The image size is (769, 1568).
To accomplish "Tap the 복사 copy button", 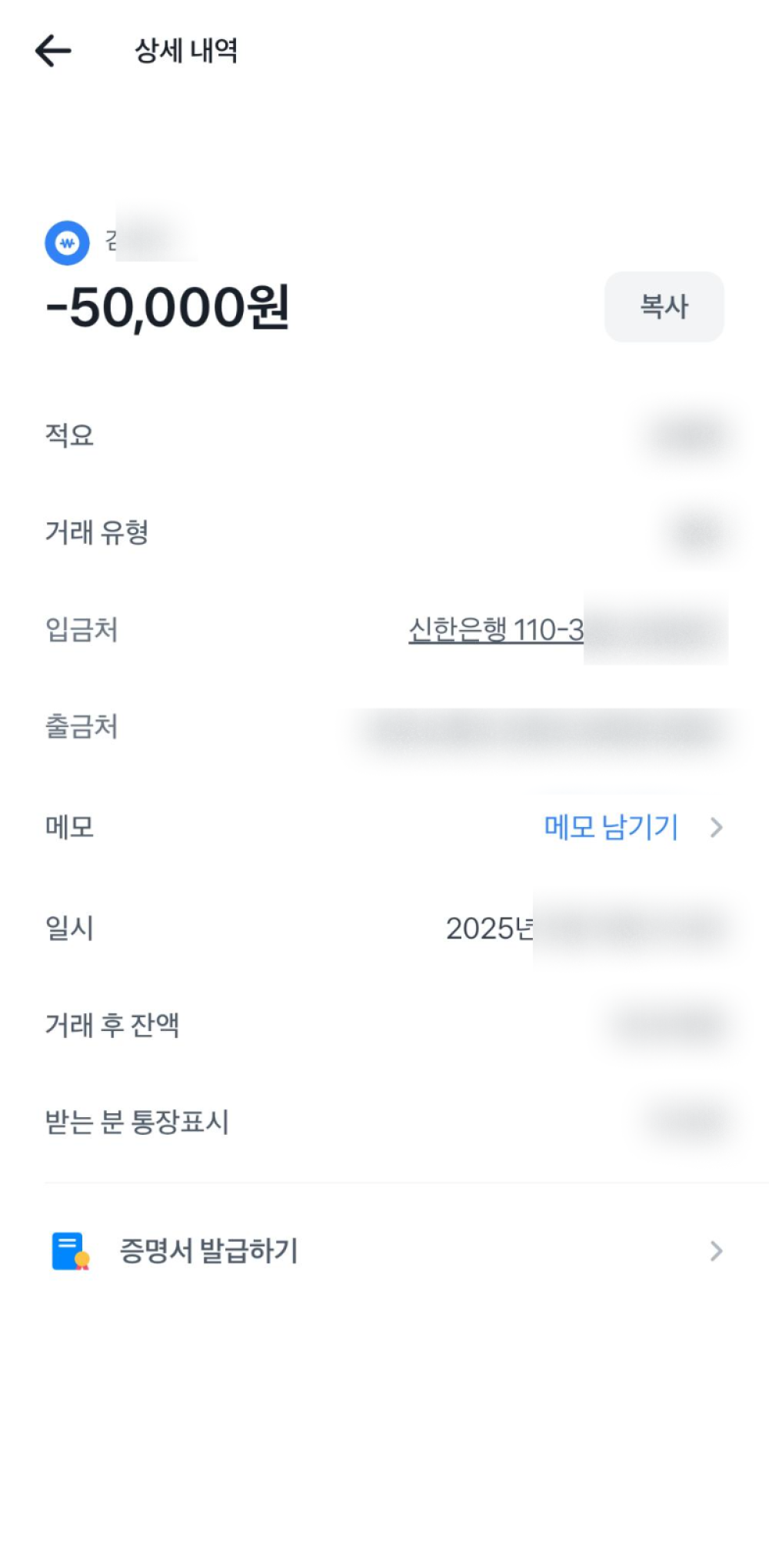I will pyautogui.click(x=664, y=306).
